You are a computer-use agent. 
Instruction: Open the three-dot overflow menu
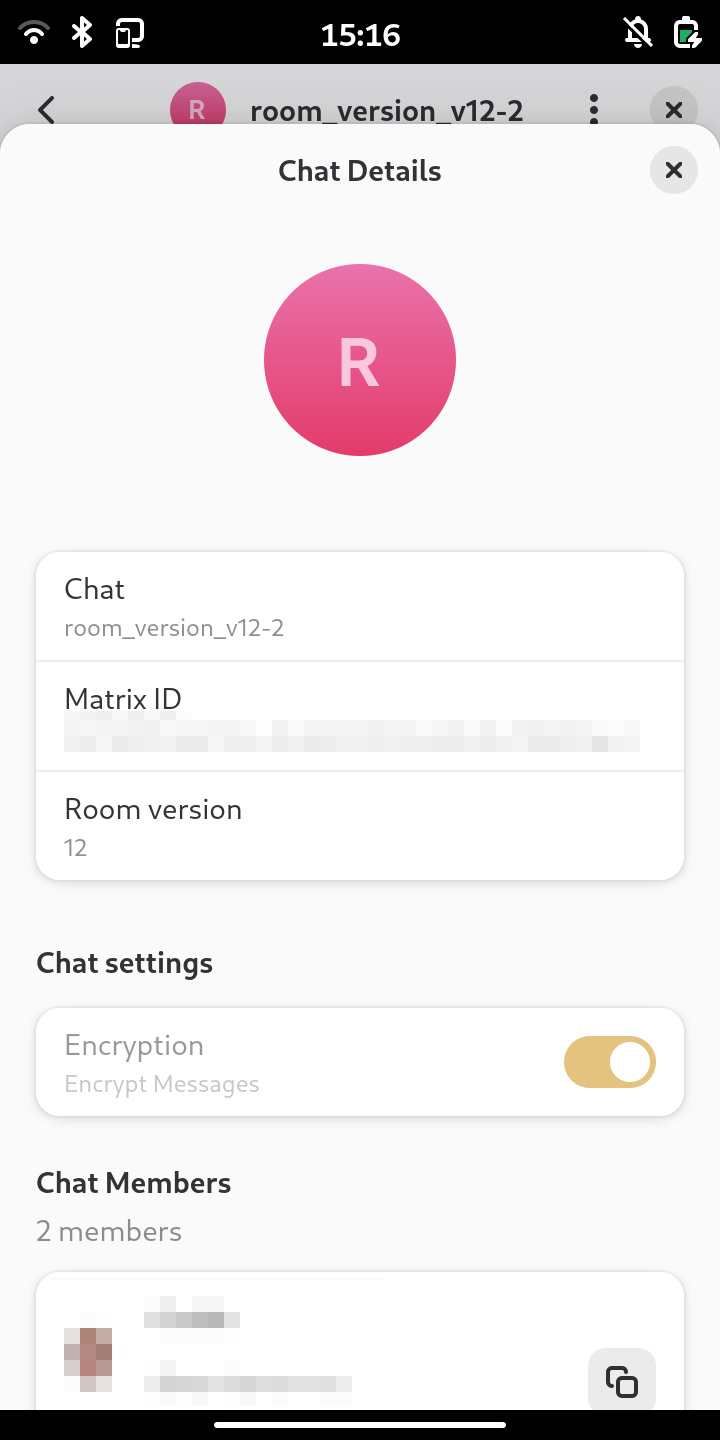click(x=594, y=109)
